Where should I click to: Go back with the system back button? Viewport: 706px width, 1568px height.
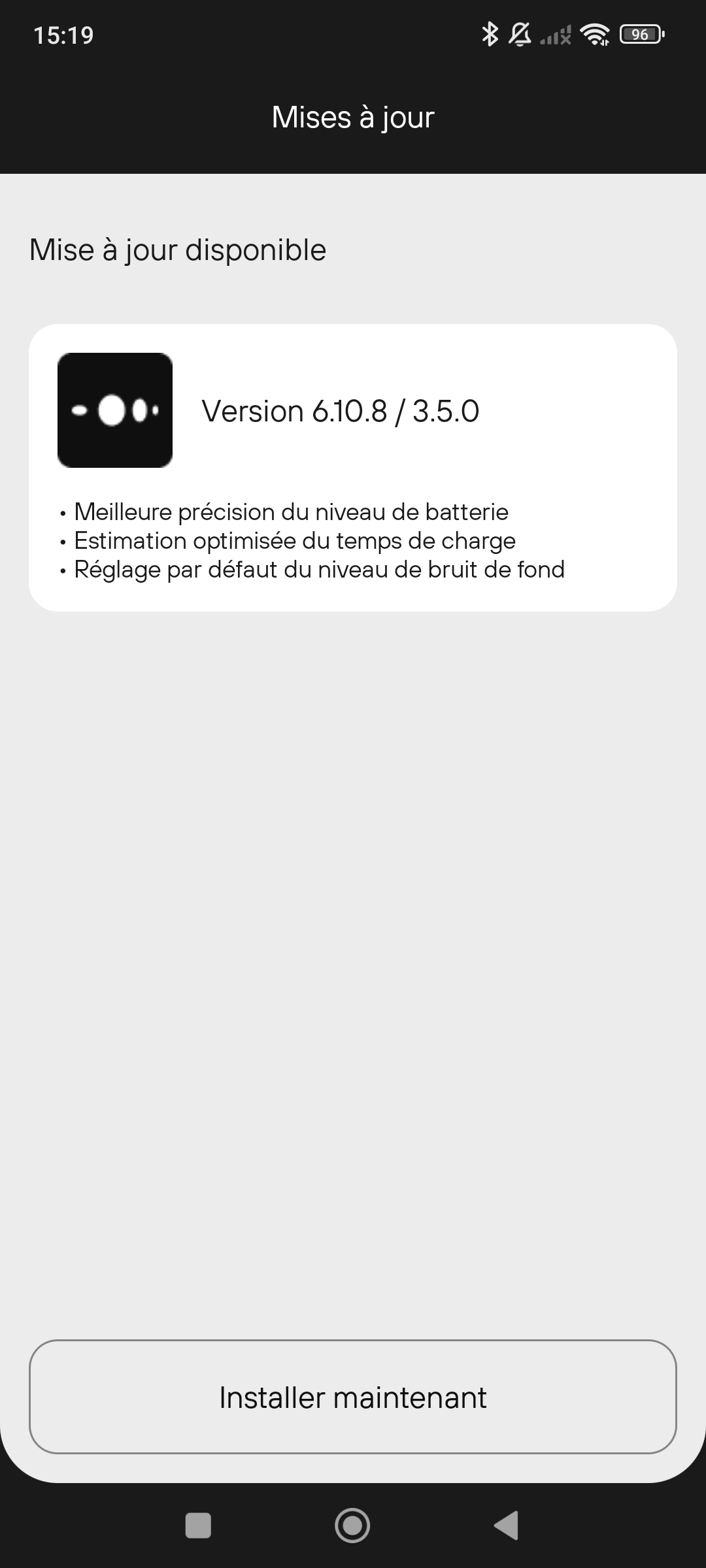pyautogui.click(x=507, y=1526)
